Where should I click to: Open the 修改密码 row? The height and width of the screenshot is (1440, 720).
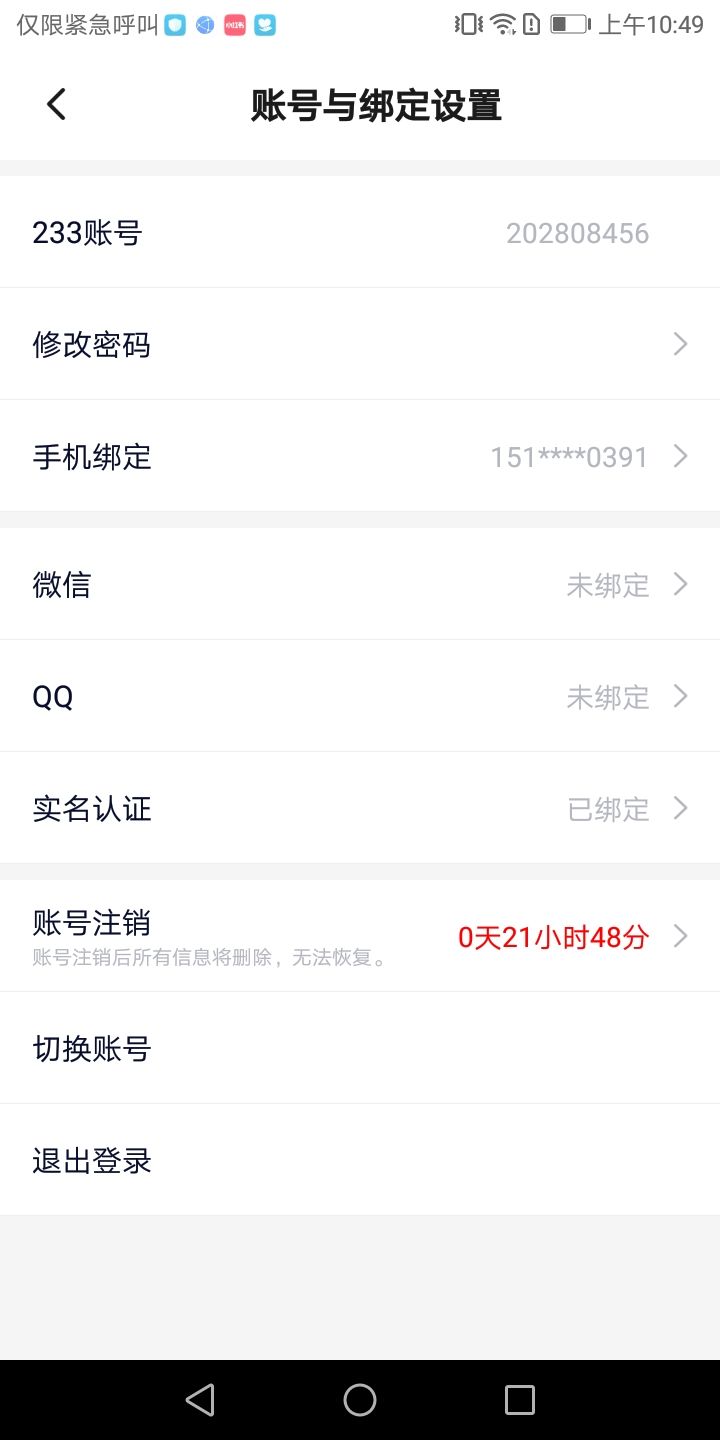[x=360, y=344]
